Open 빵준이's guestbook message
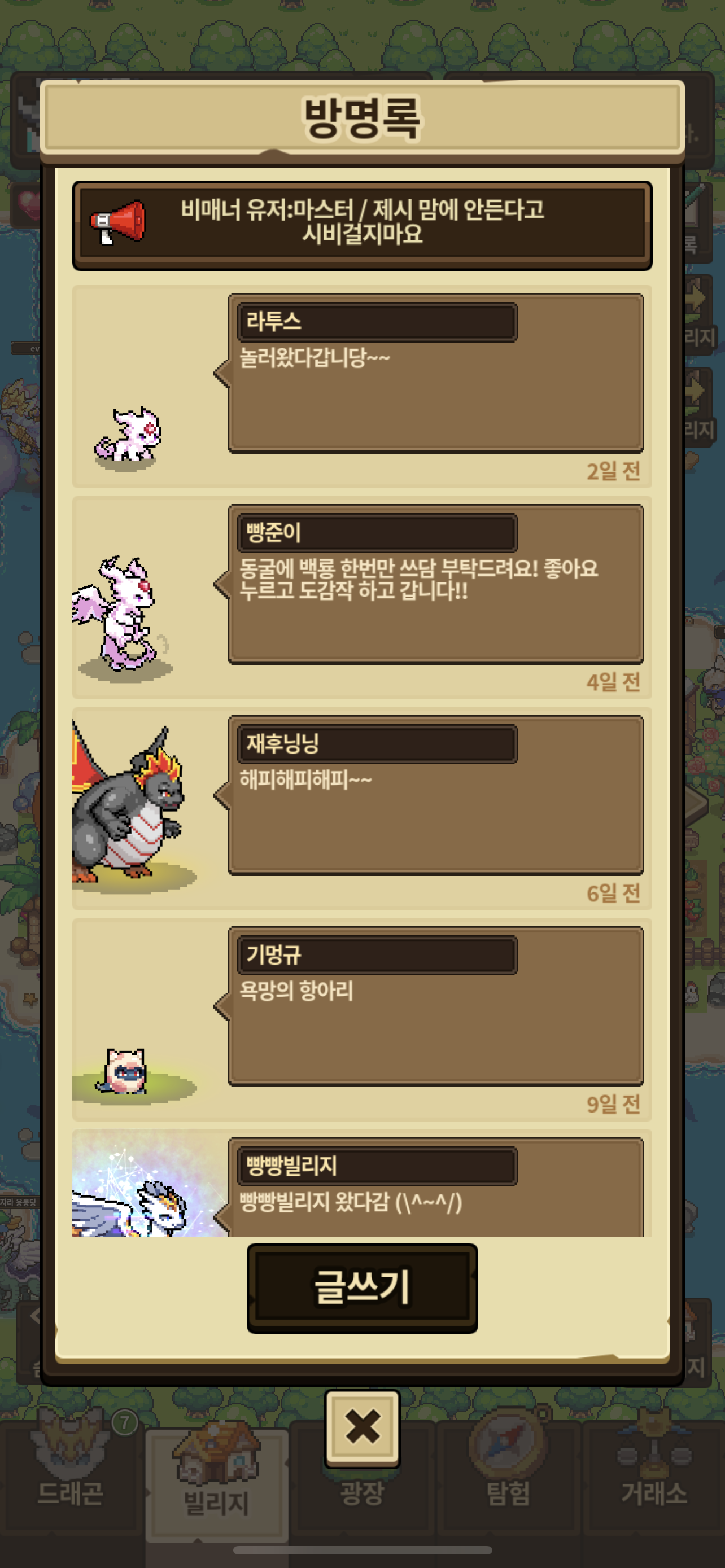The image size is (725, 1568). [435, 584]
